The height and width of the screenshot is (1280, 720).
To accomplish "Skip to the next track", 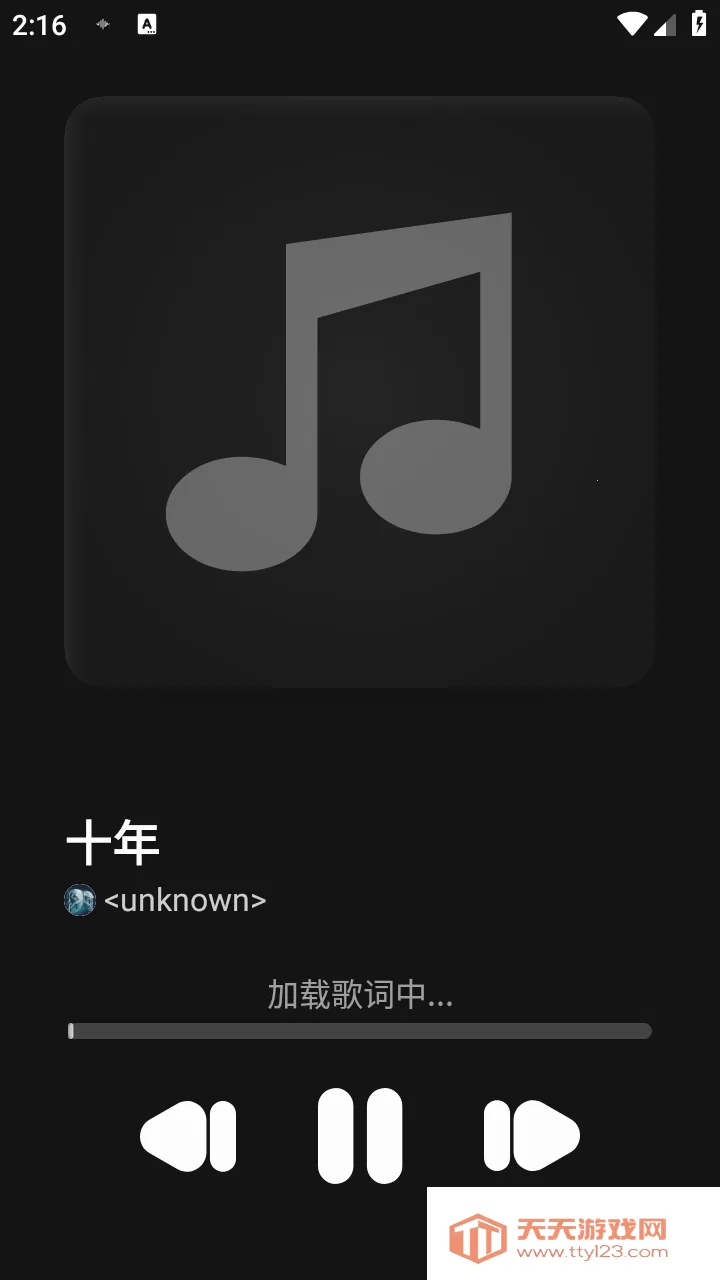I will pos(531,1136).
